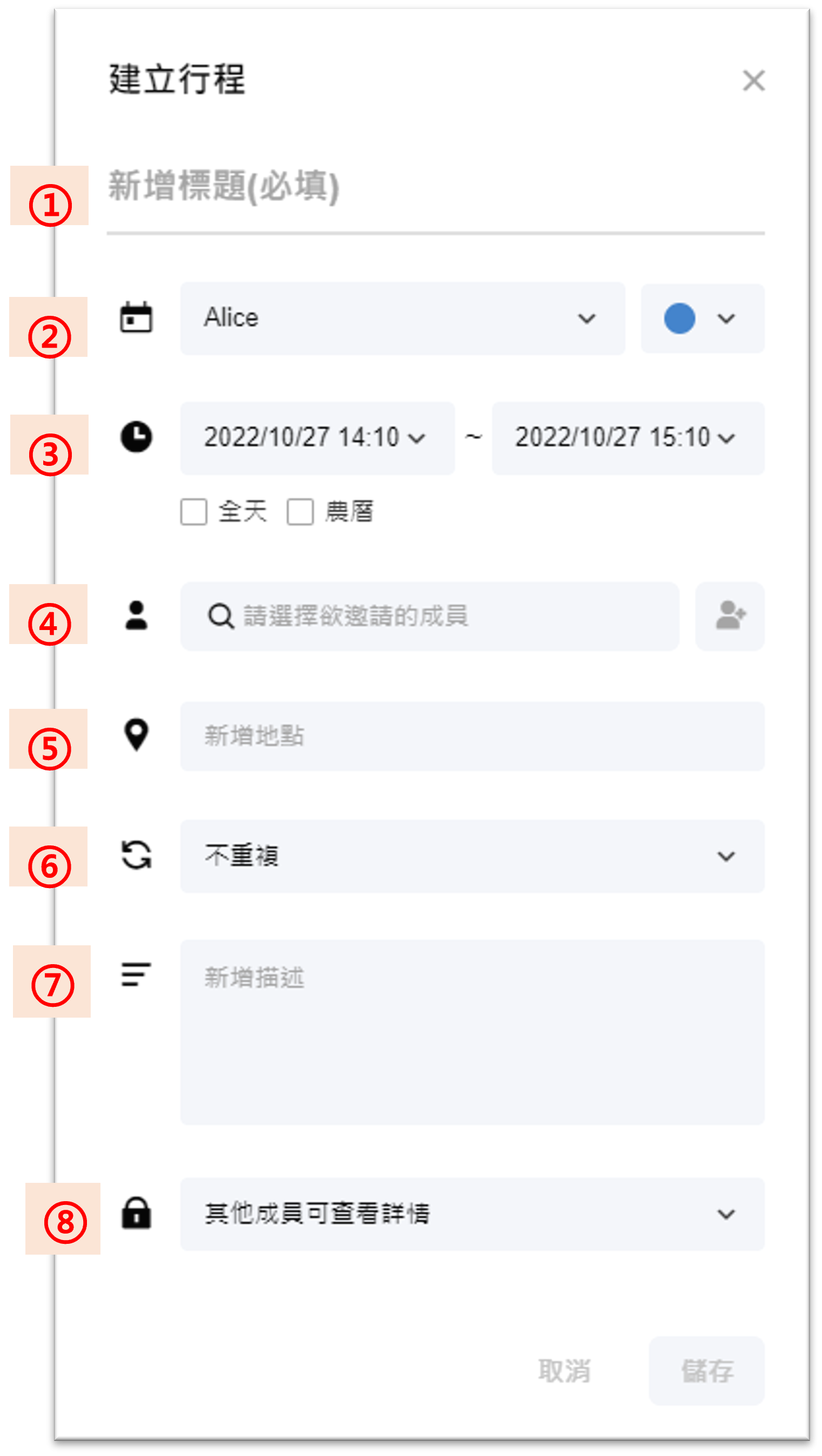Image resolution: width=822 pixels, height=1456 pixels.
Task: Tap the invite members search field
Action: click(x=430, y=616)
